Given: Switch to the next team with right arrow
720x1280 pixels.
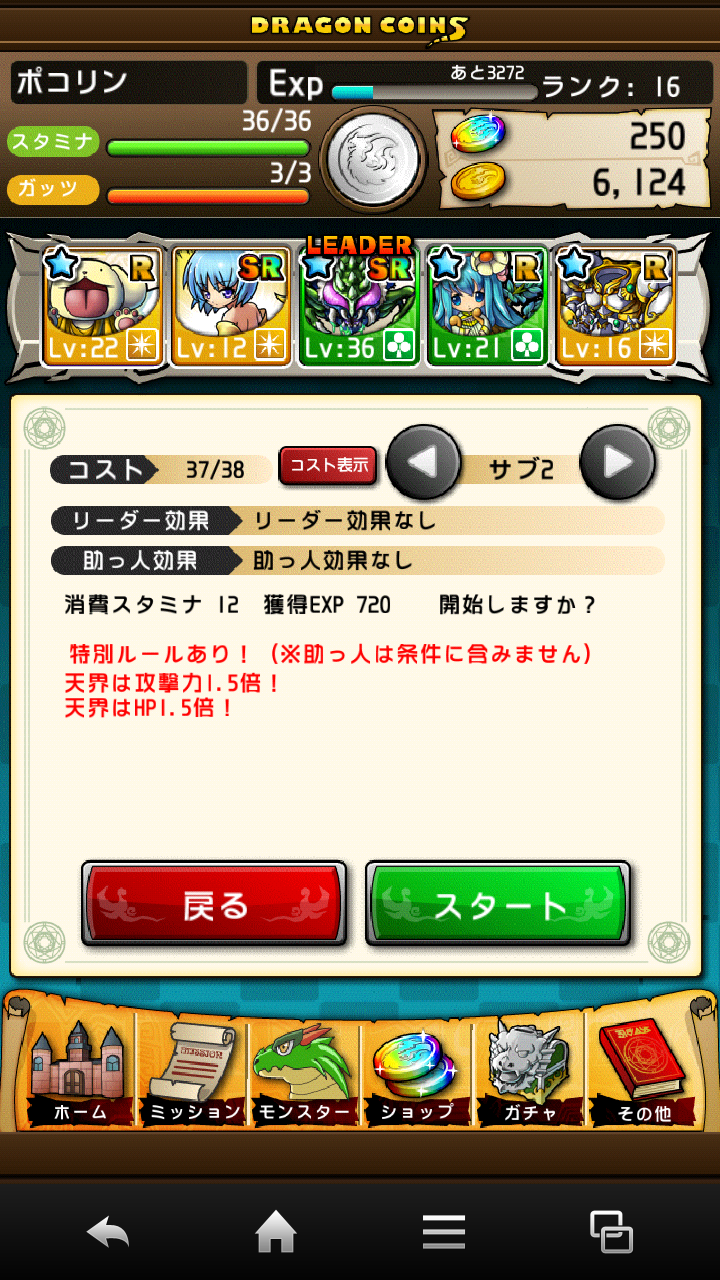Looking at the screenshot, I should [x=617, y=462].
